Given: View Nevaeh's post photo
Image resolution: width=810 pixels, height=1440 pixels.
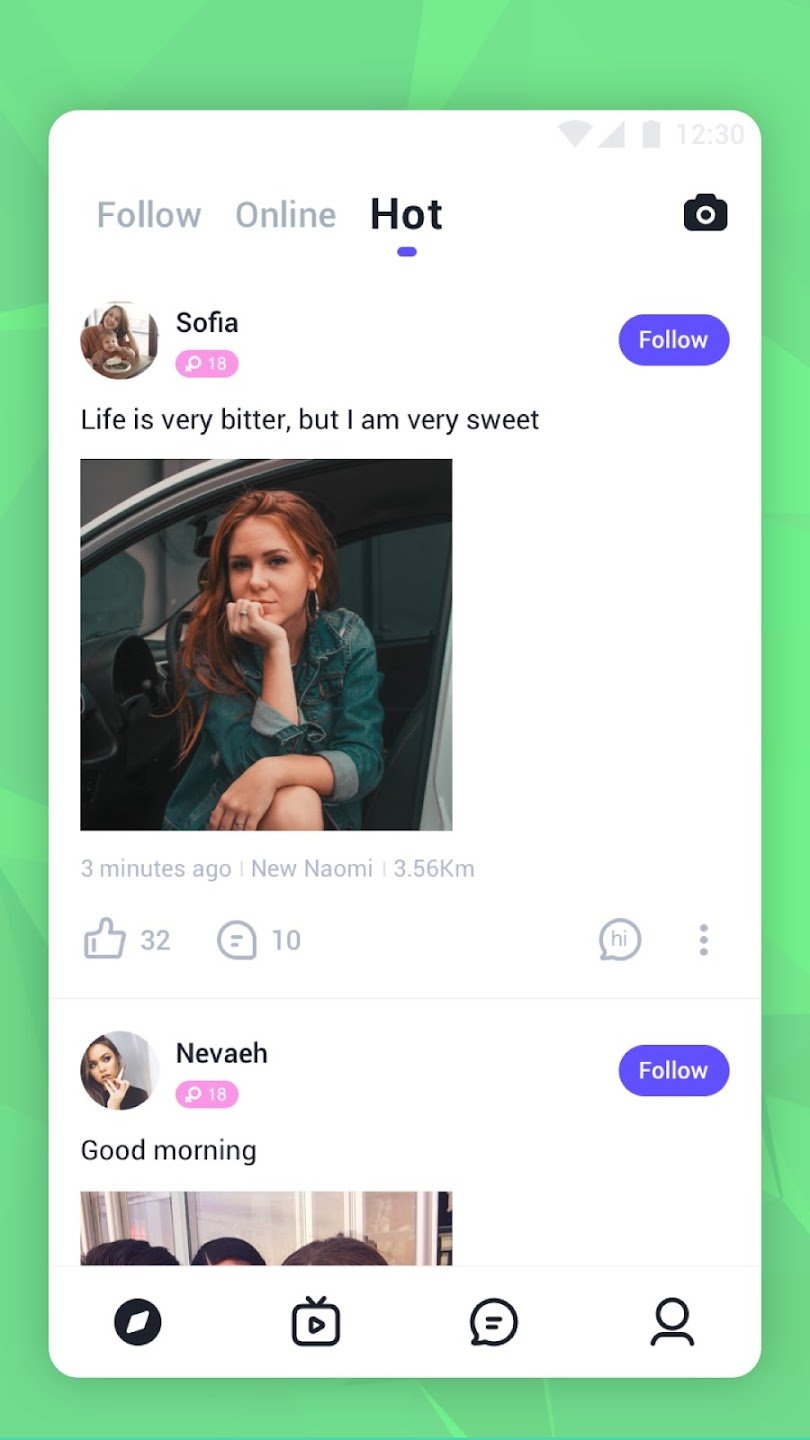Looking at the screenshot, I should click(266, 1228).
